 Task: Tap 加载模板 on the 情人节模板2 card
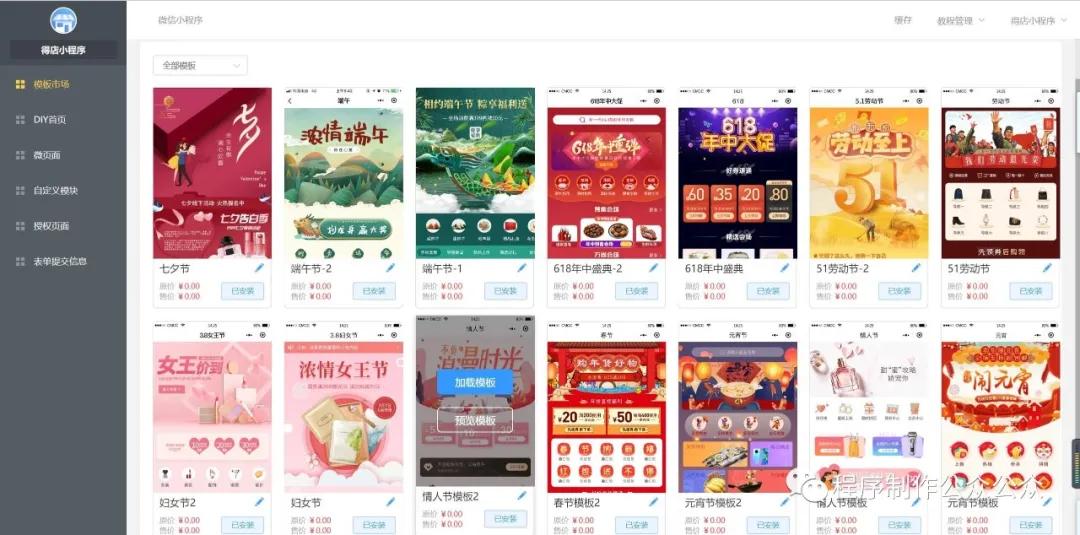pyautogui.click(x=475, y=383)
